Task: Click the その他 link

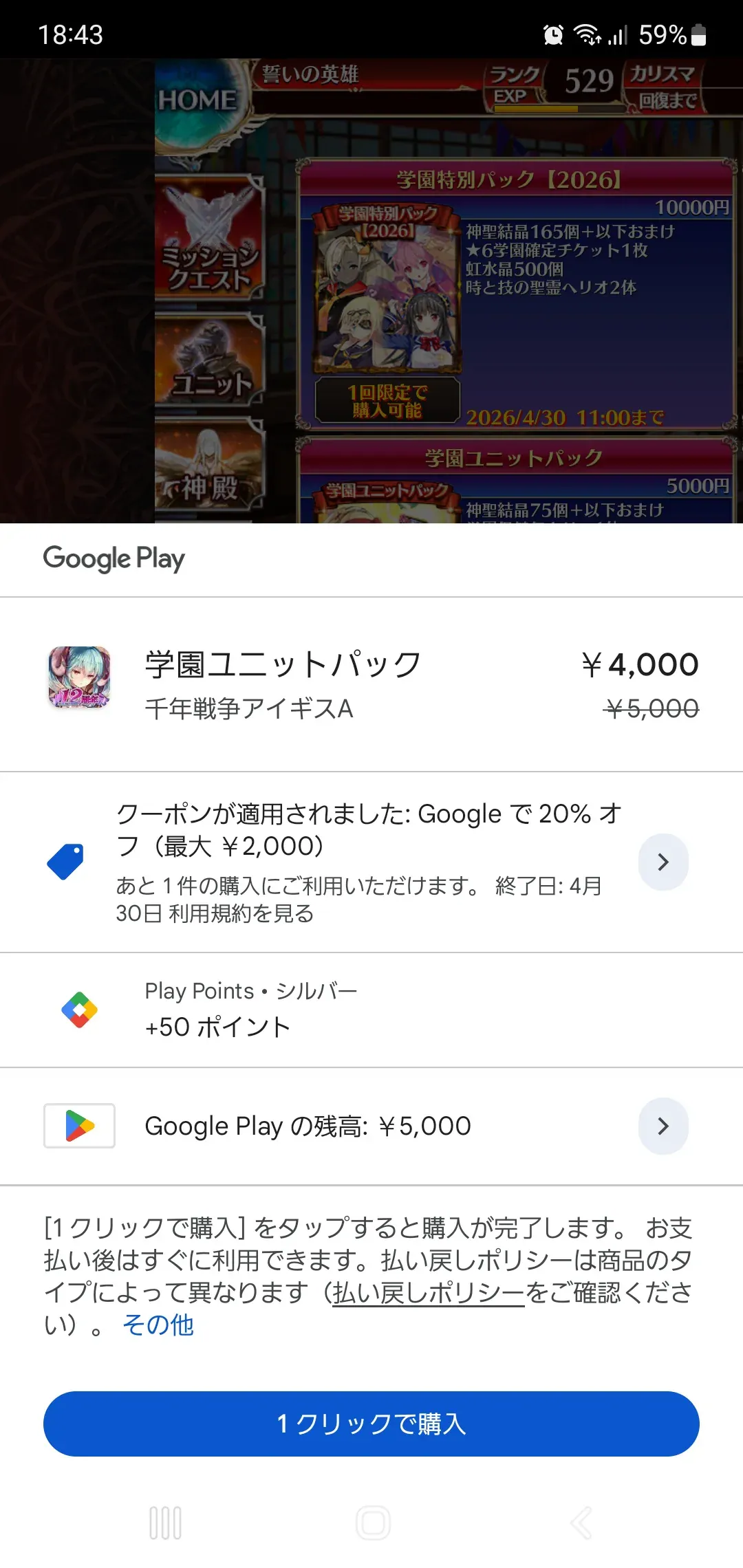Action: click(x=158, y=1324)
